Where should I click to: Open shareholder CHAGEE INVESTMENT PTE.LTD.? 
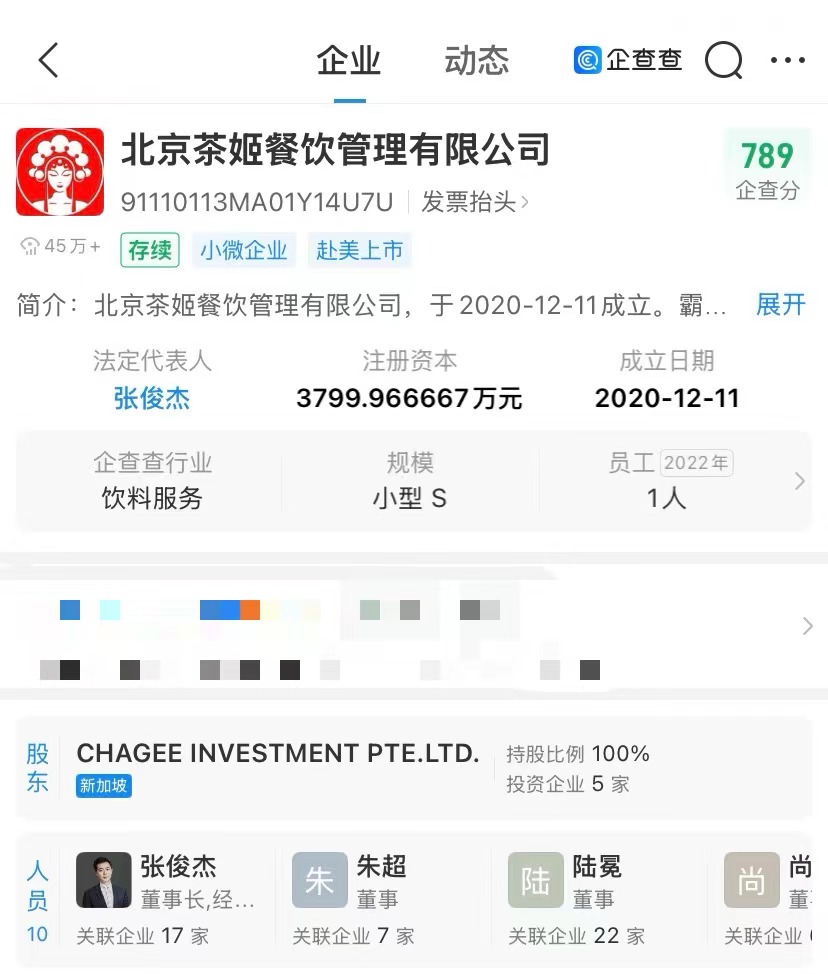278,753
